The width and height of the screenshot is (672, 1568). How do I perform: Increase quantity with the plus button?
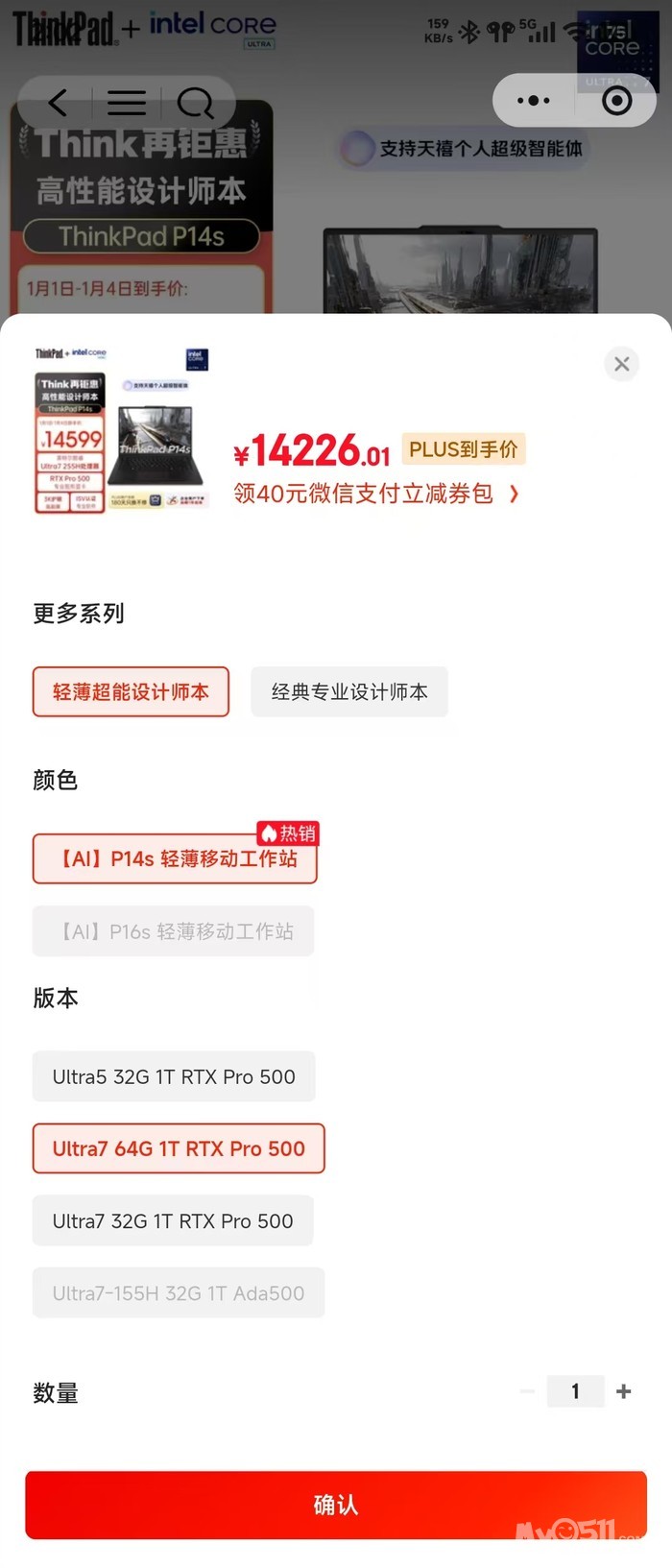point(624,1391)
